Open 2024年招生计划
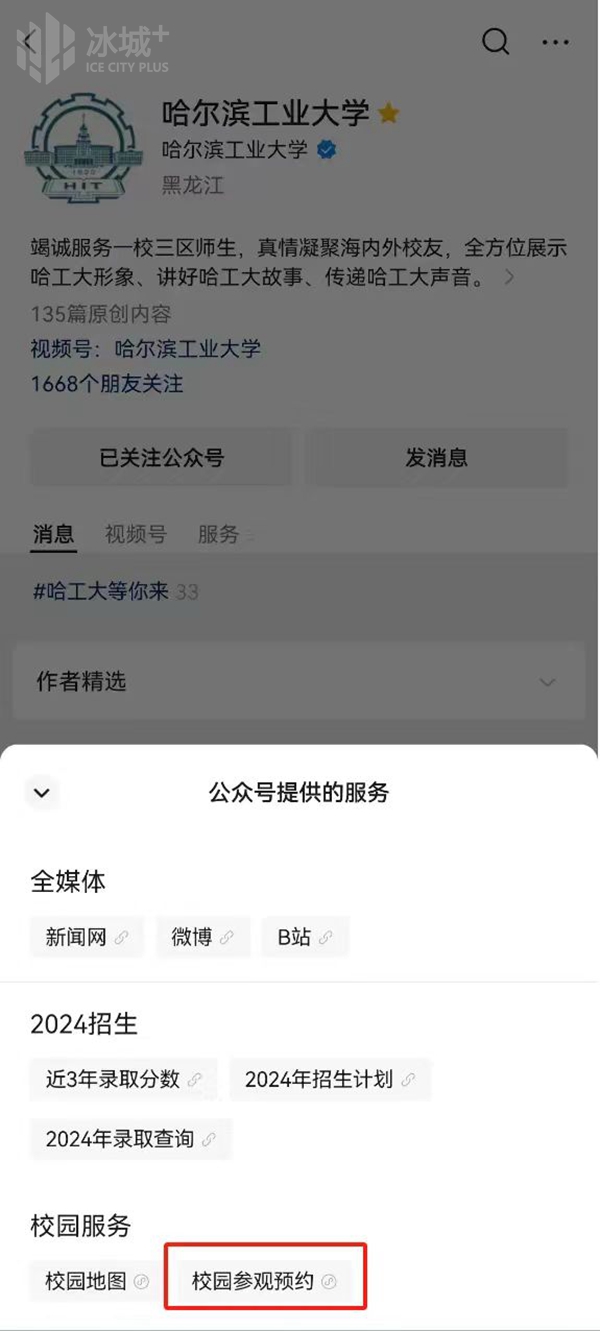The width and height of the screenshot is (600, 1331). pyautogui.click(x=330, y=1079)
